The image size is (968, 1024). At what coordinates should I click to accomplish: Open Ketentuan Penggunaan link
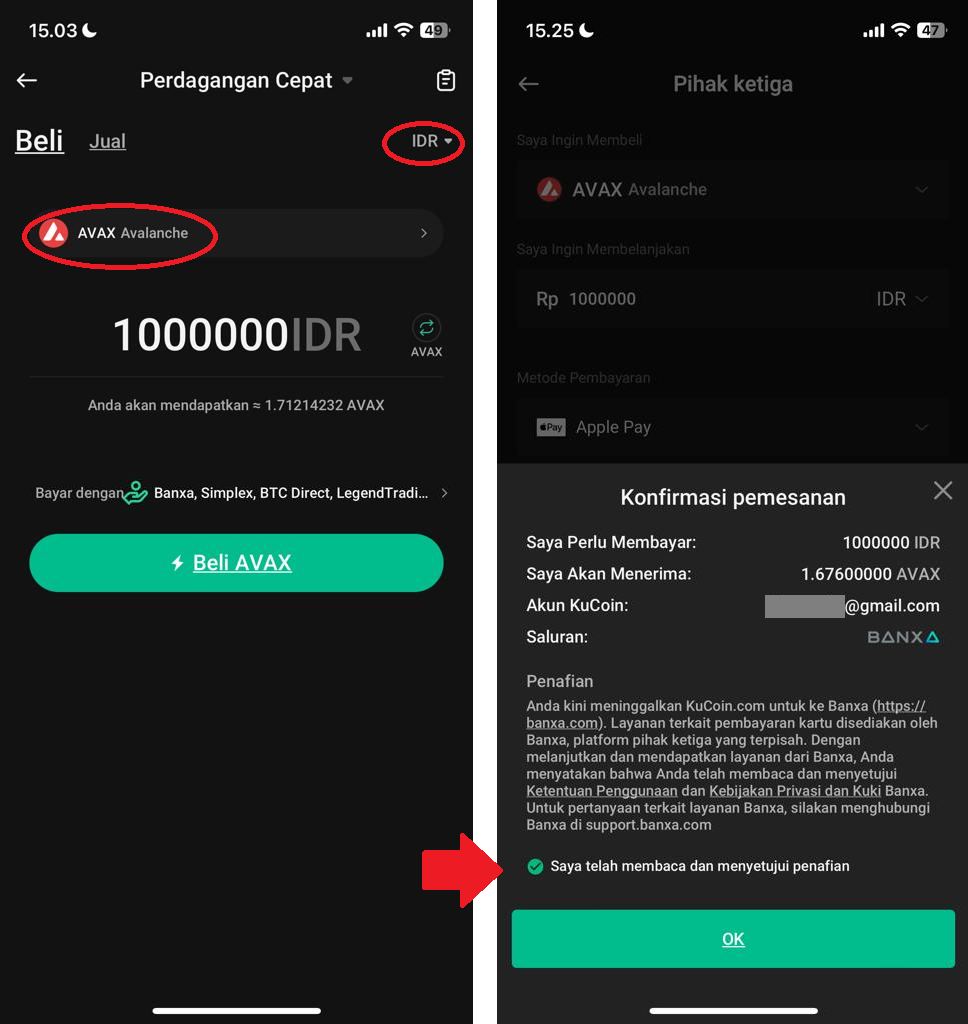coord(601,791)
